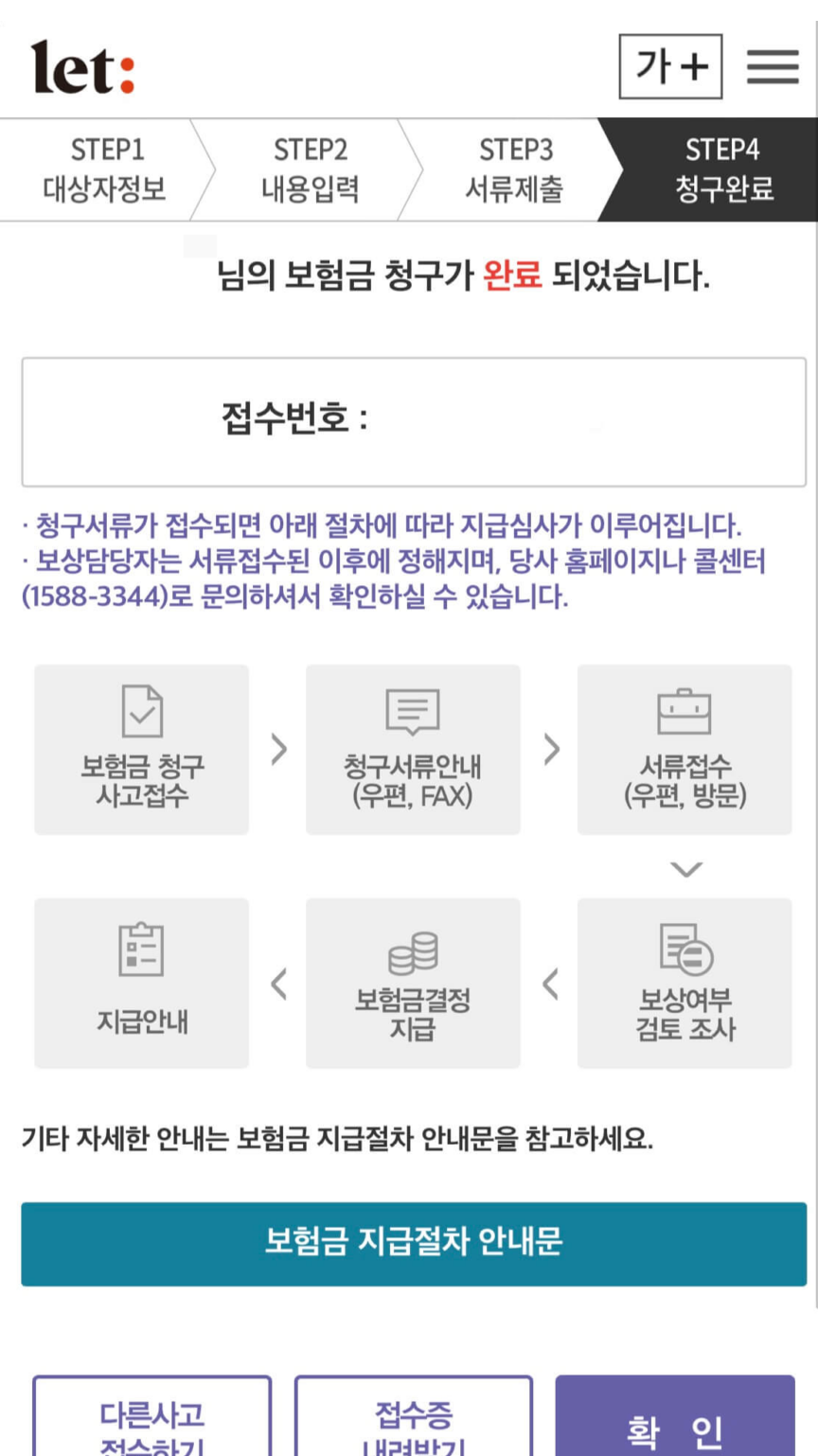Select the STEP2 내용입력 step

(310, 169)
